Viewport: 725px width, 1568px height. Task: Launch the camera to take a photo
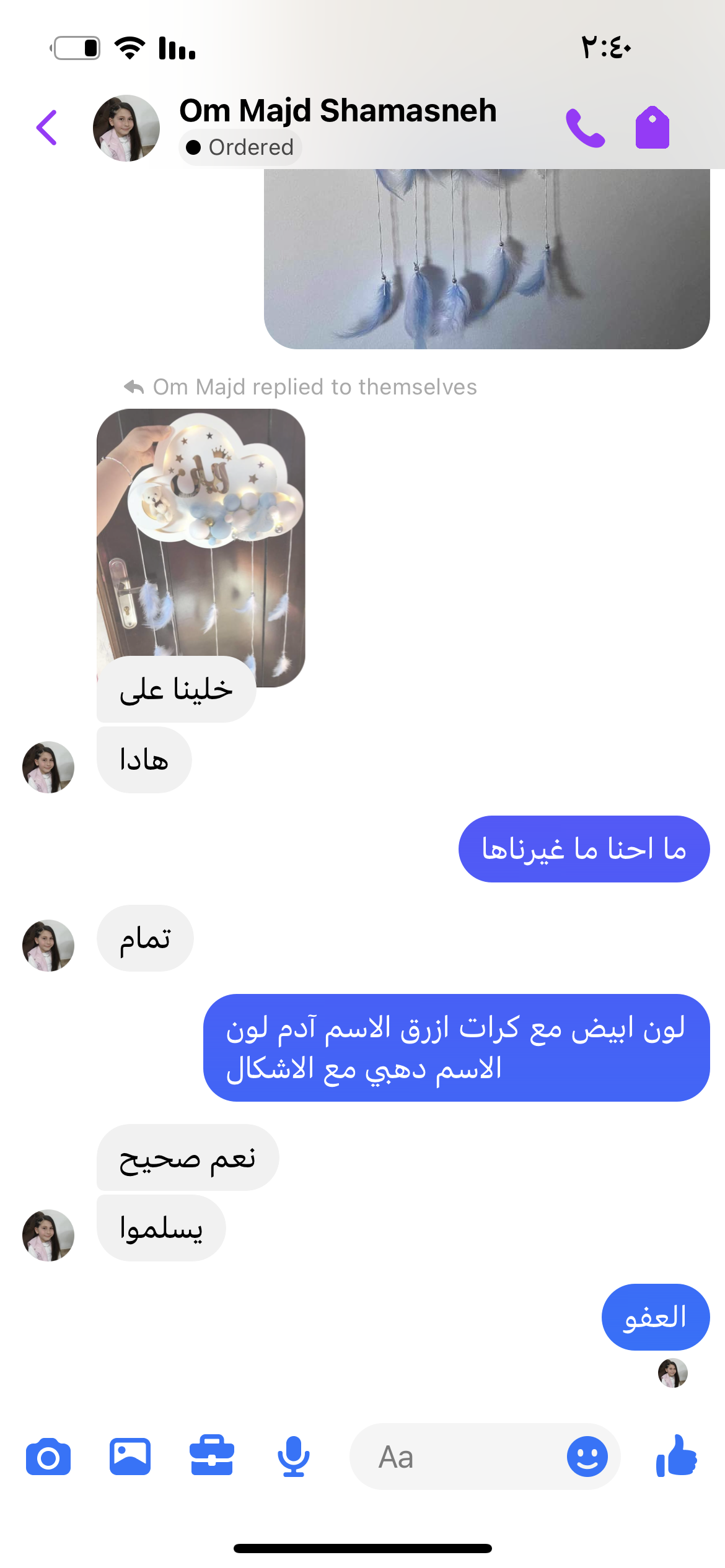(x=48, y=1457)
